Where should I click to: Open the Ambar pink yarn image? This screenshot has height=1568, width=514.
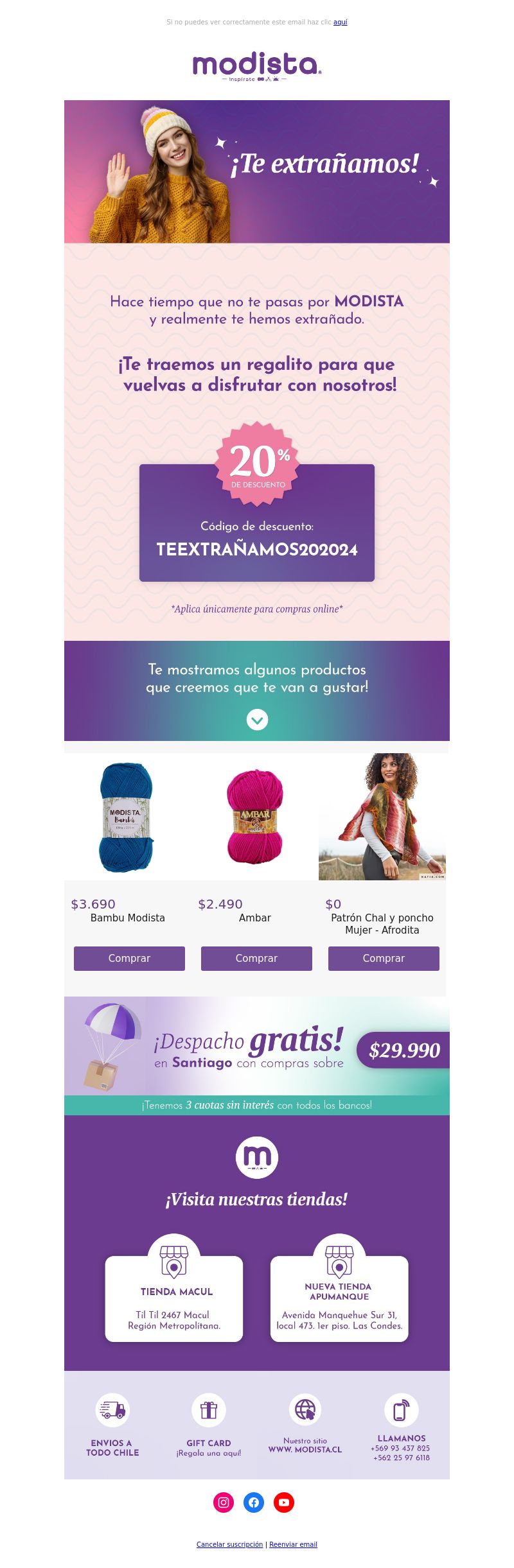[x=255, y=817]
